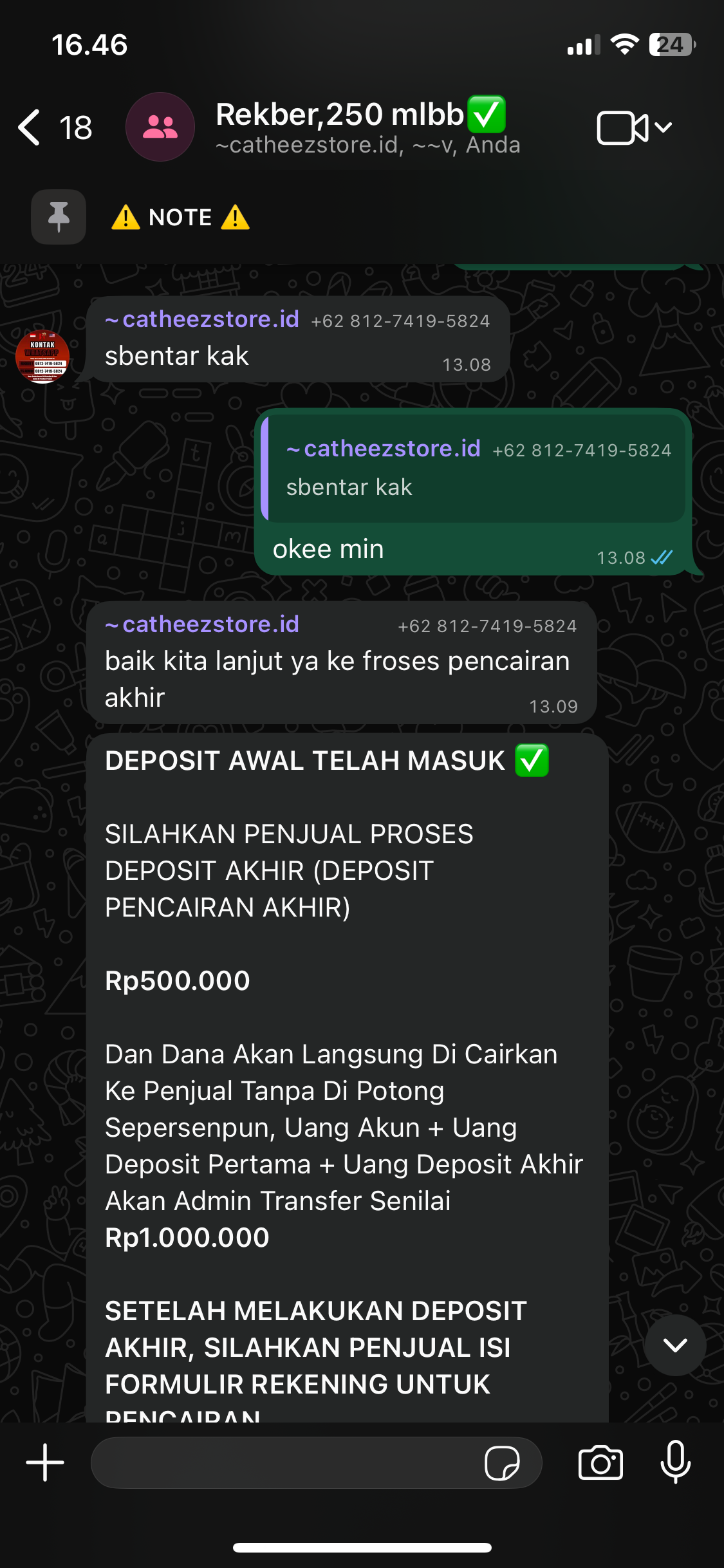Tap the microphone to record voice message

pos(675,1462)
